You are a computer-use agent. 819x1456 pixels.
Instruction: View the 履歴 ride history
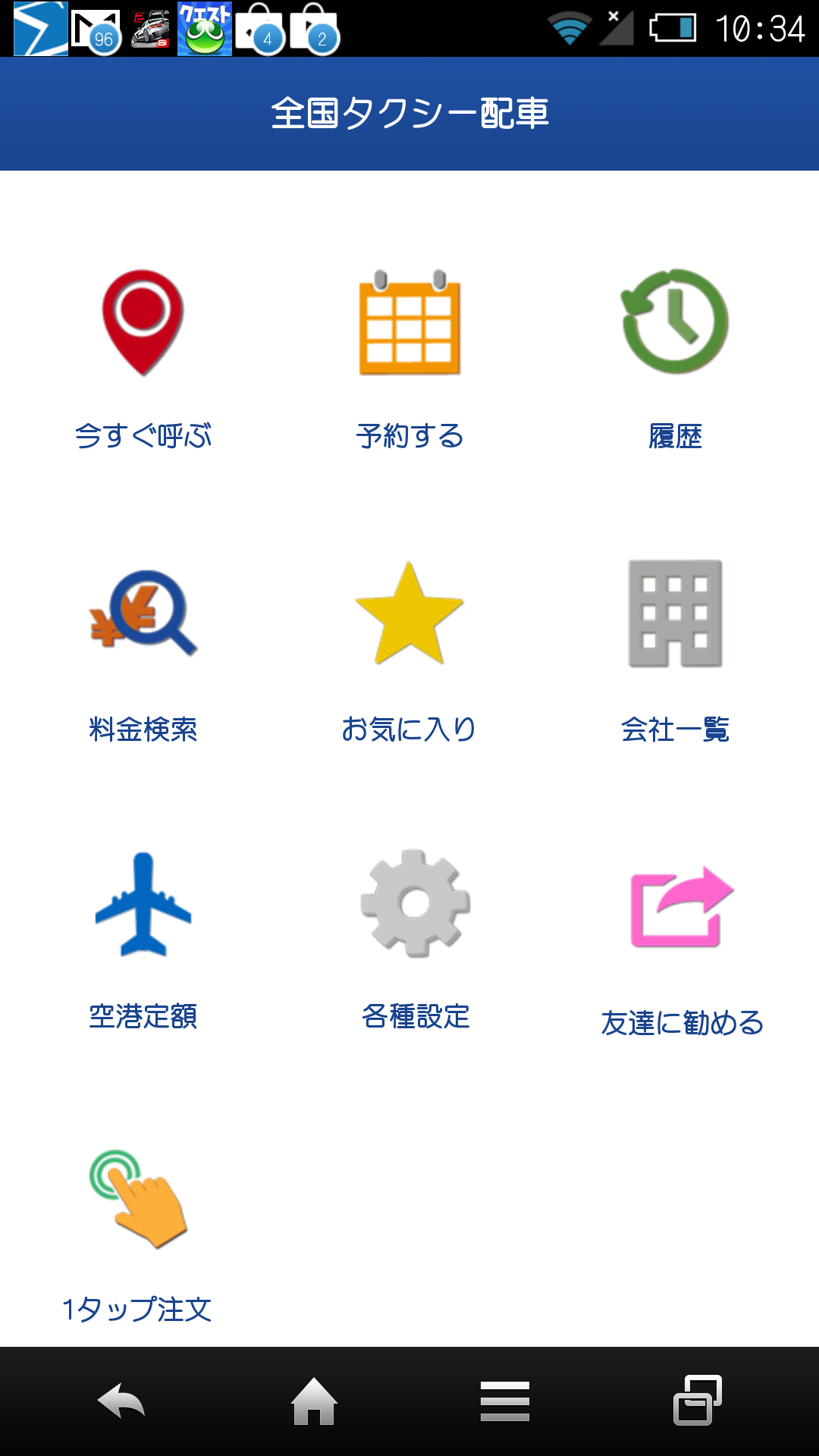tap(675, 358)
